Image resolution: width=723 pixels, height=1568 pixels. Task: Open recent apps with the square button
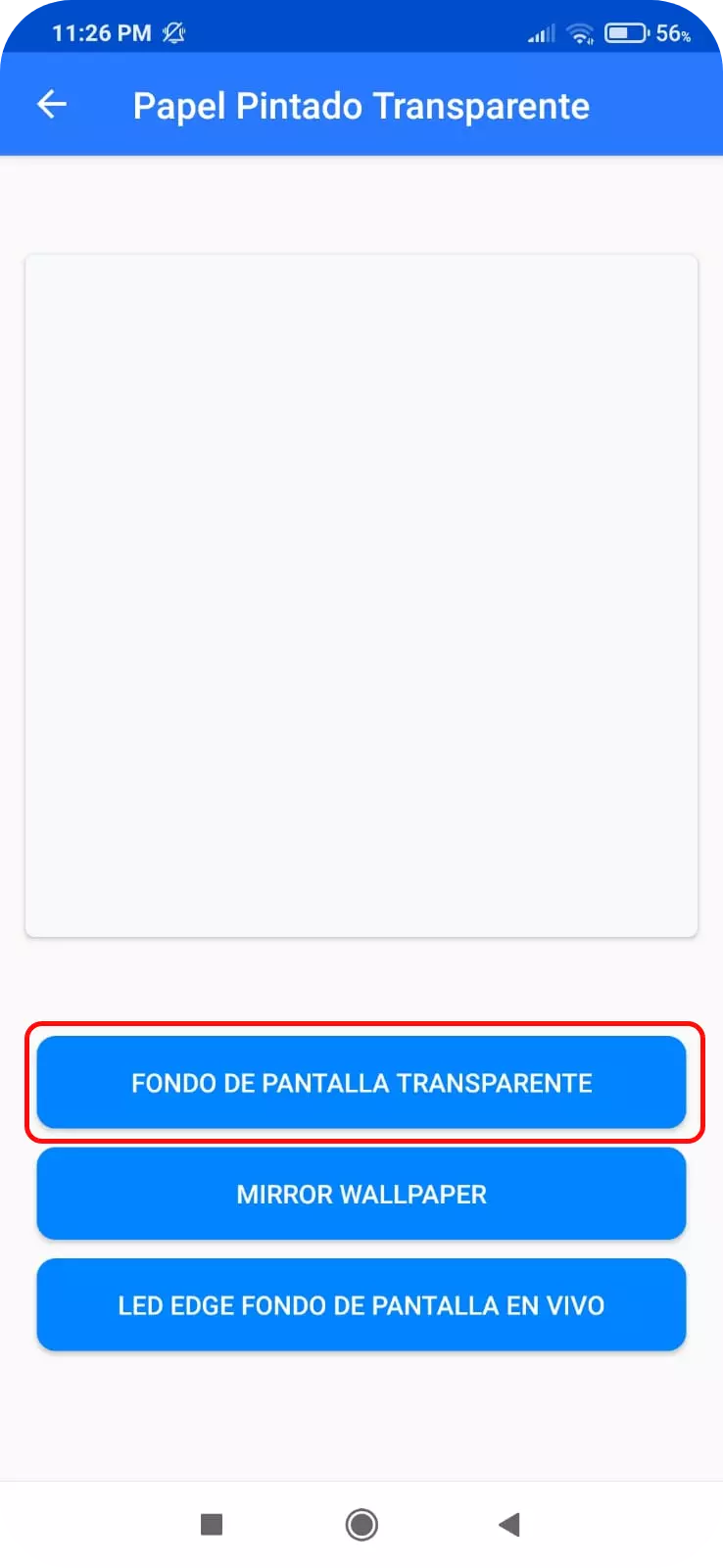click(212, 1524)
